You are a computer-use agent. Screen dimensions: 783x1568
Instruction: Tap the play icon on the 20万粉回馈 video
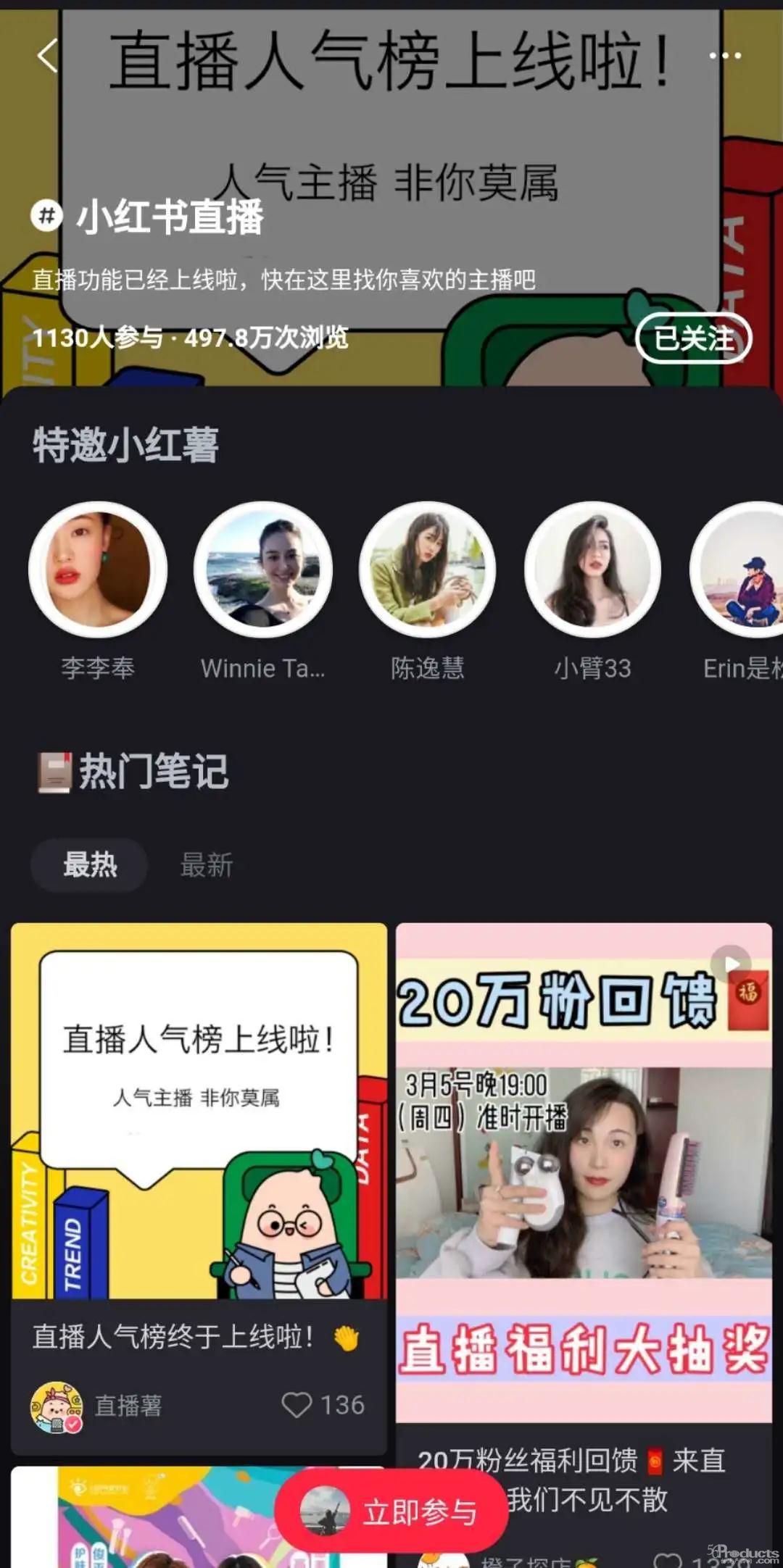click(x=731, y=963)
